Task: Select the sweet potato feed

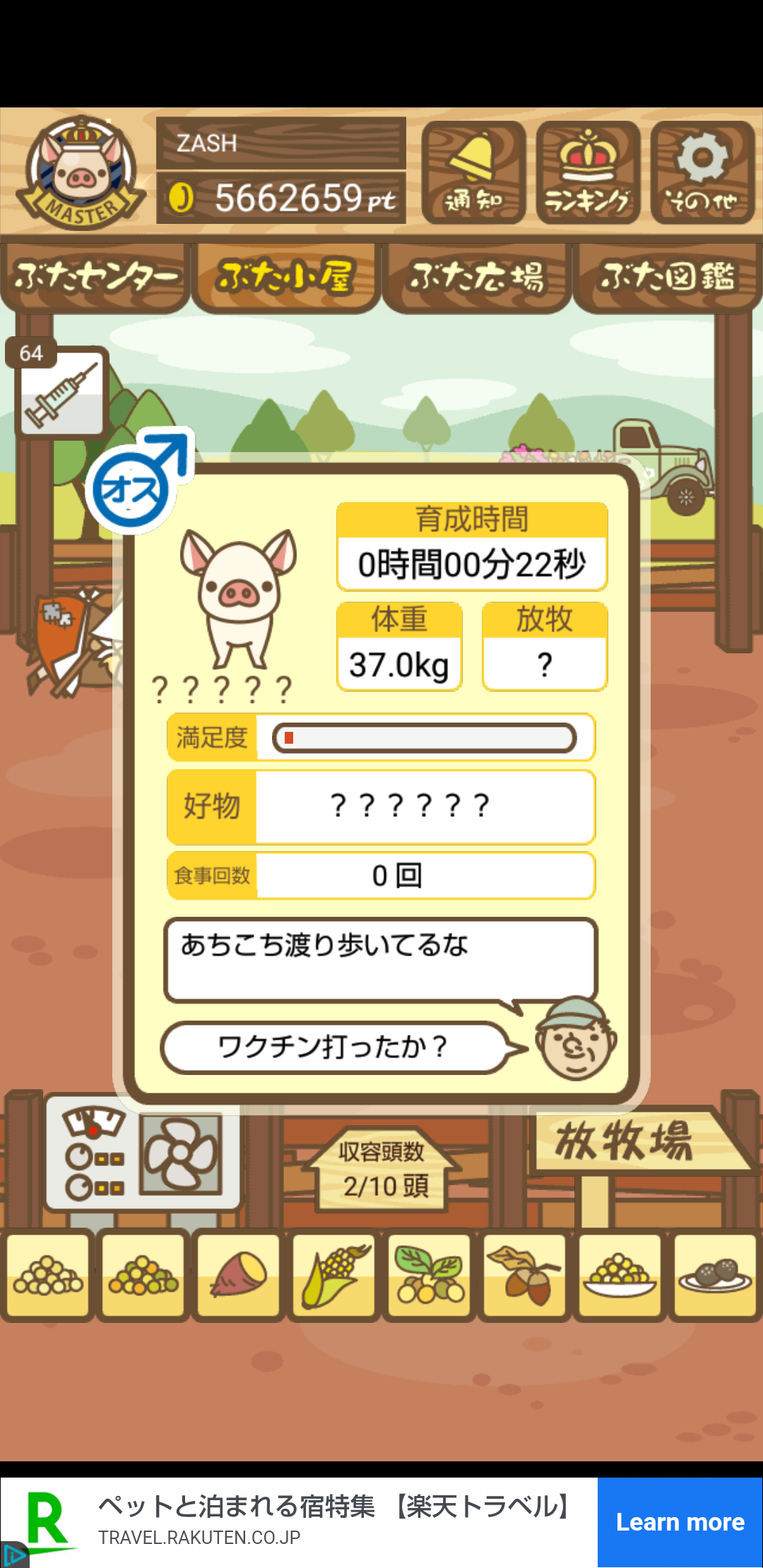Action: [239, 1276]
